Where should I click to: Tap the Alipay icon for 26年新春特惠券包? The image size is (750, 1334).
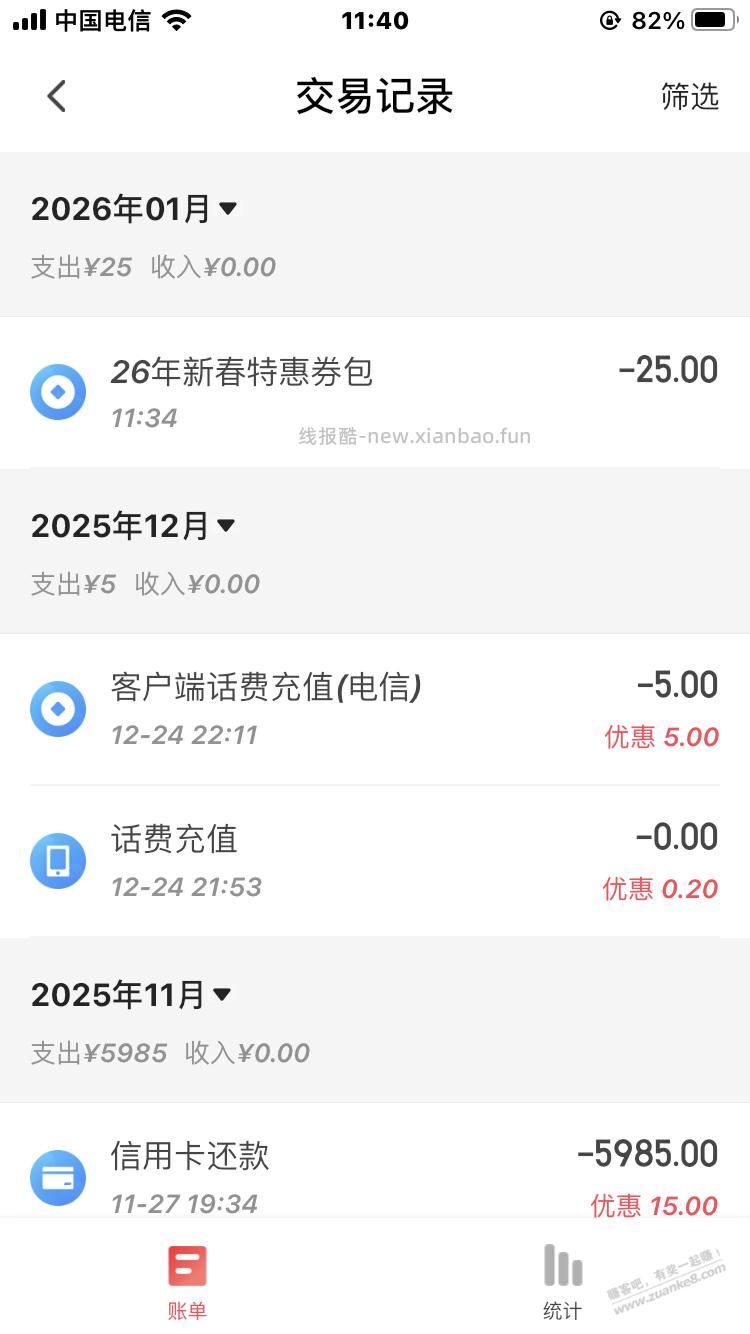[x=58, y=391]
